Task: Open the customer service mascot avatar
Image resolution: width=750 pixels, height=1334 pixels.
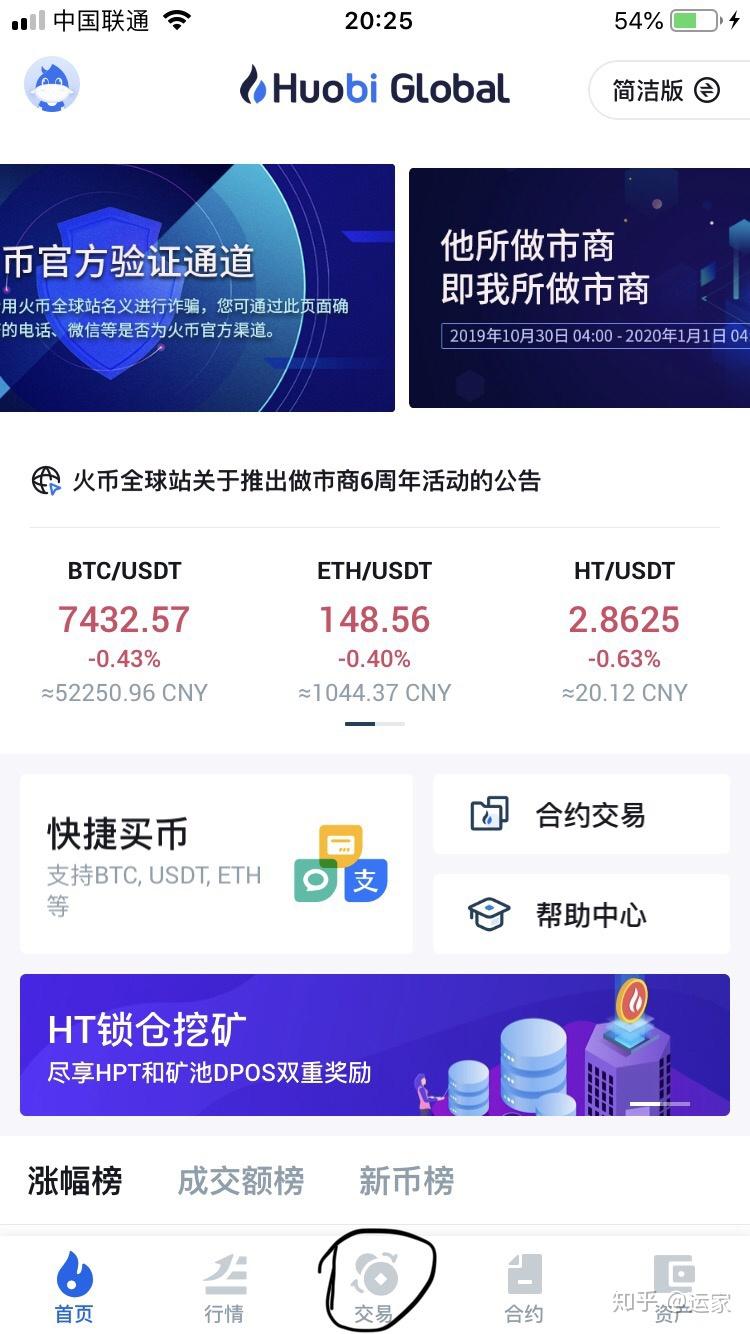Action: (x=52, y=86)
